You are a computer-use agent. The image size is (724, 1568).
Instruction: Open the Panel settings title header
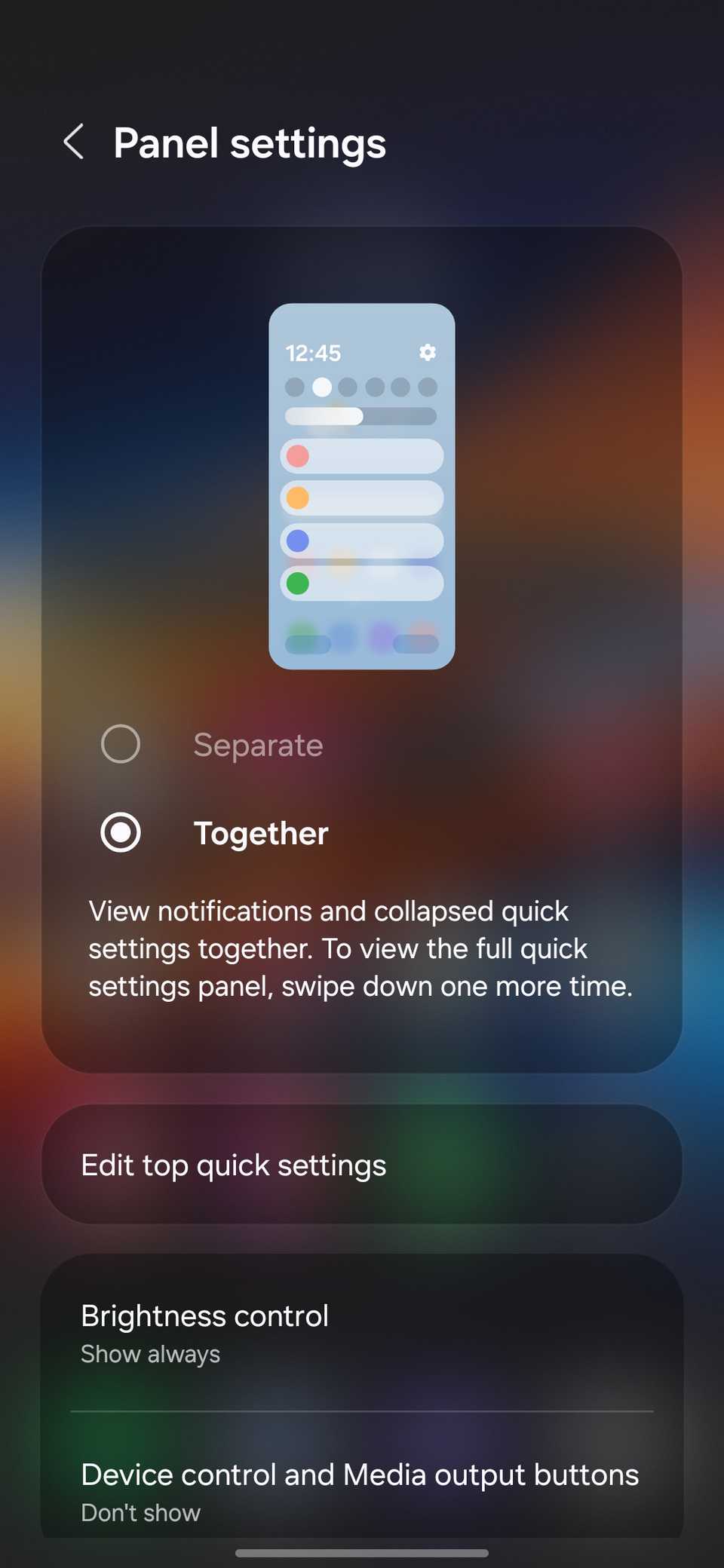click(x=249, y=142)
